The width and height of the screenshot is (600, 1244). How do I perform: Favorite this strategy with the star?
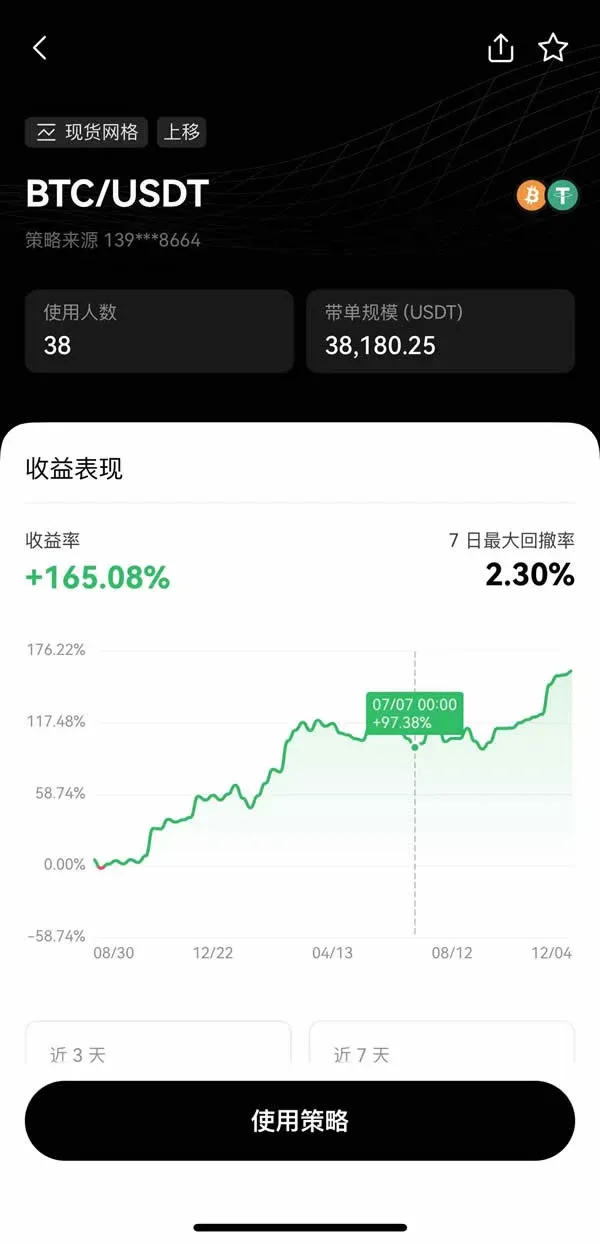click(553, 48)
